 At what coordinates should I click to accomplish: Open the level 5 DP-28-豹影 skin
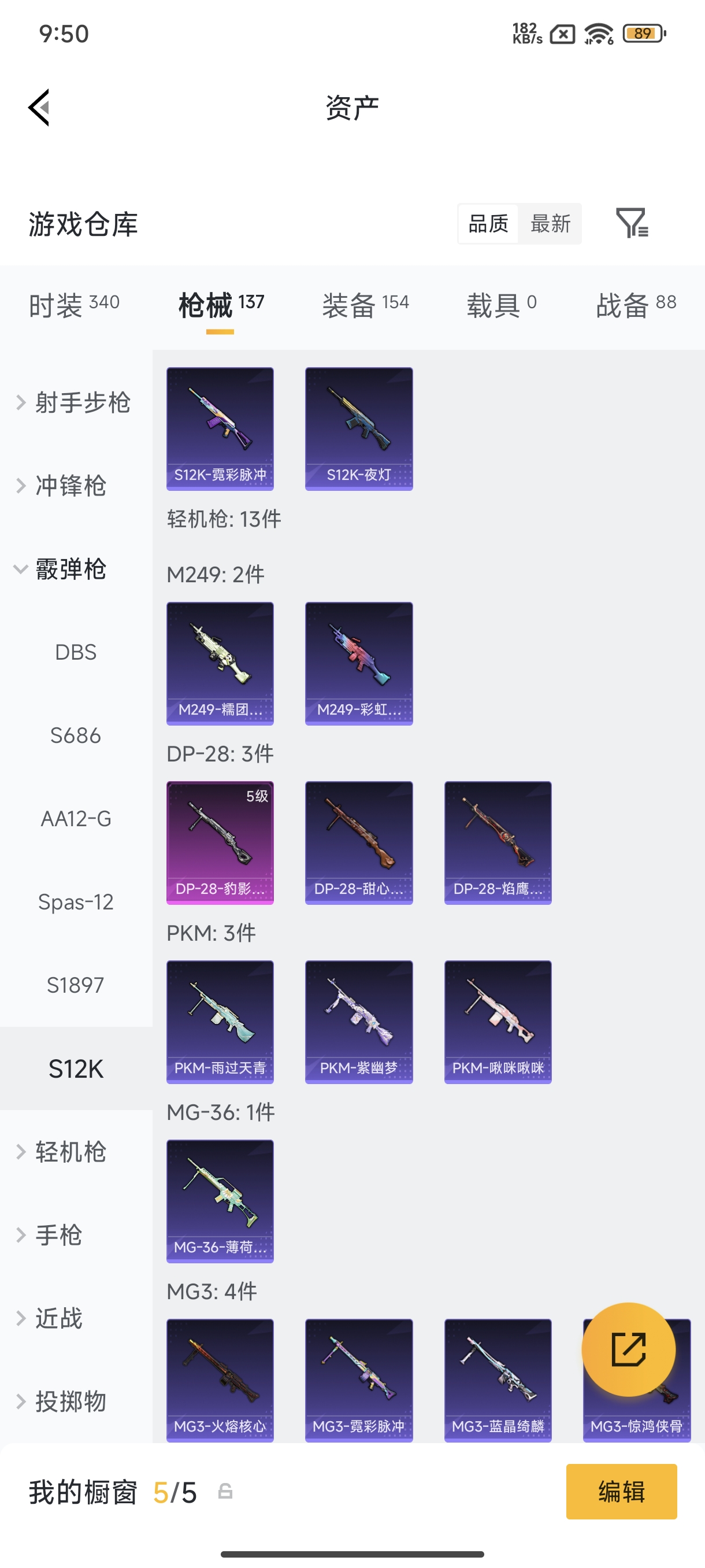point(220,842)
